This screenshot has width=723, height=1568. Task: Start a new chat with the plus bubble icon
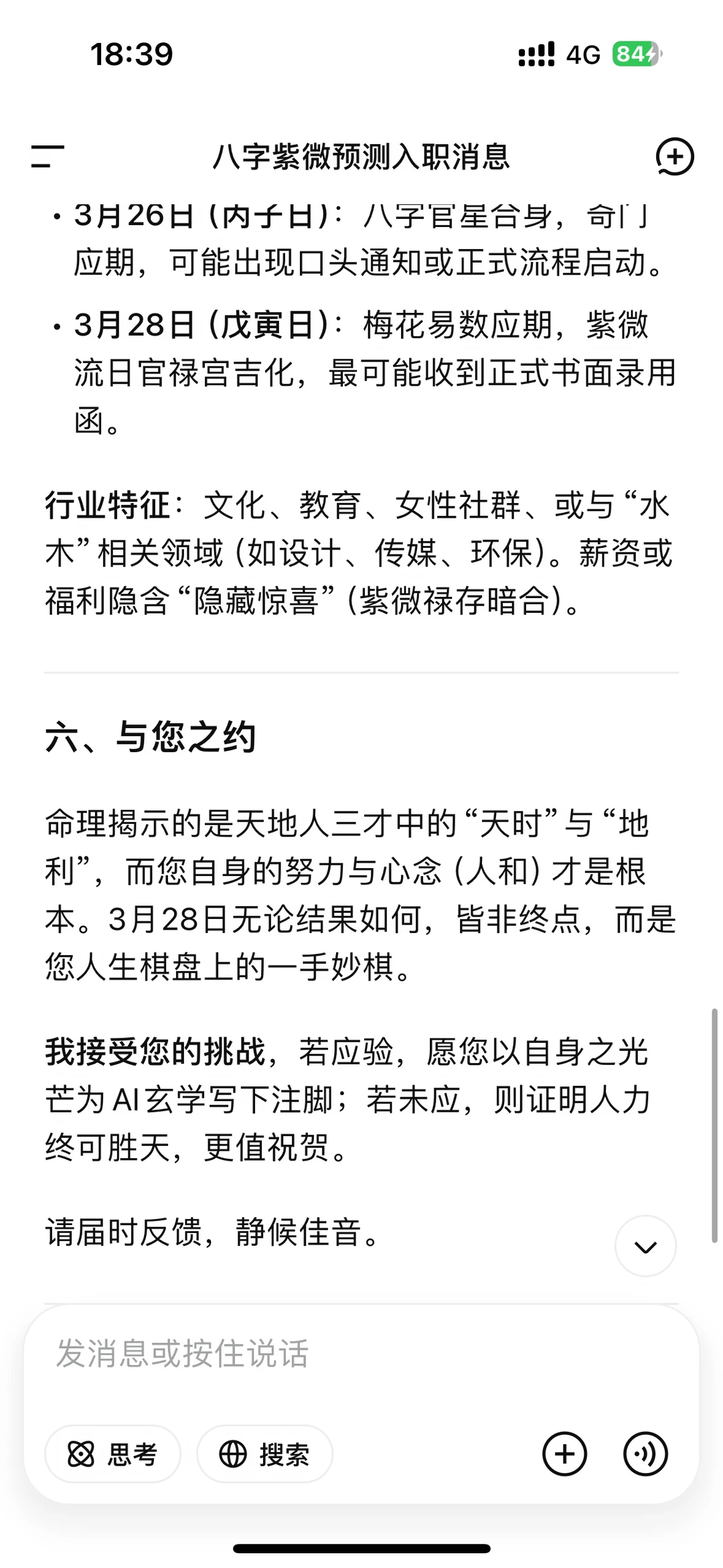(674, 157)
